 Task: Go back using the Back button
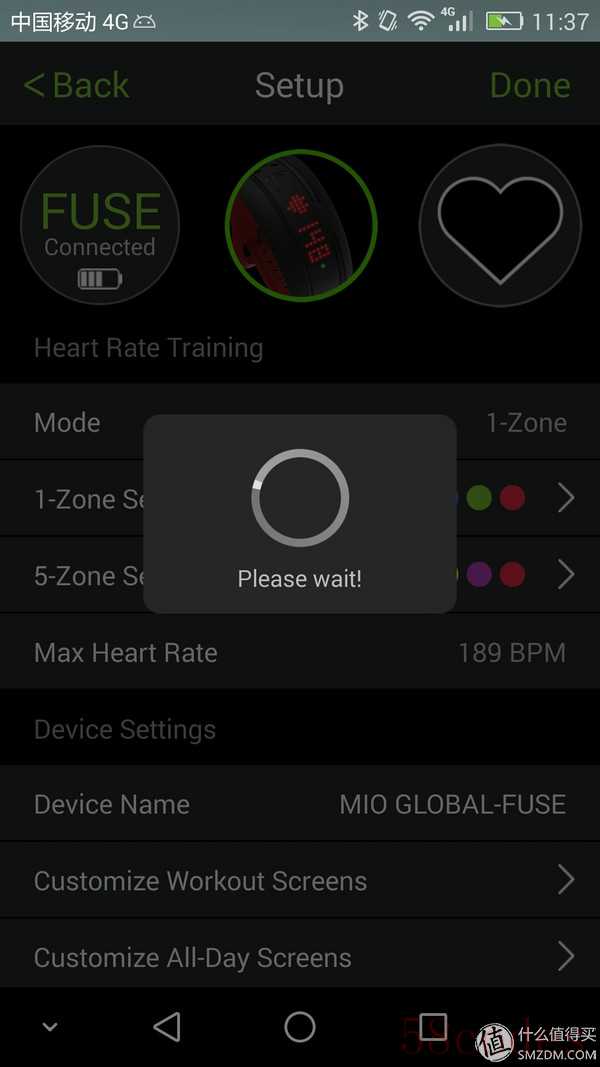76,86
